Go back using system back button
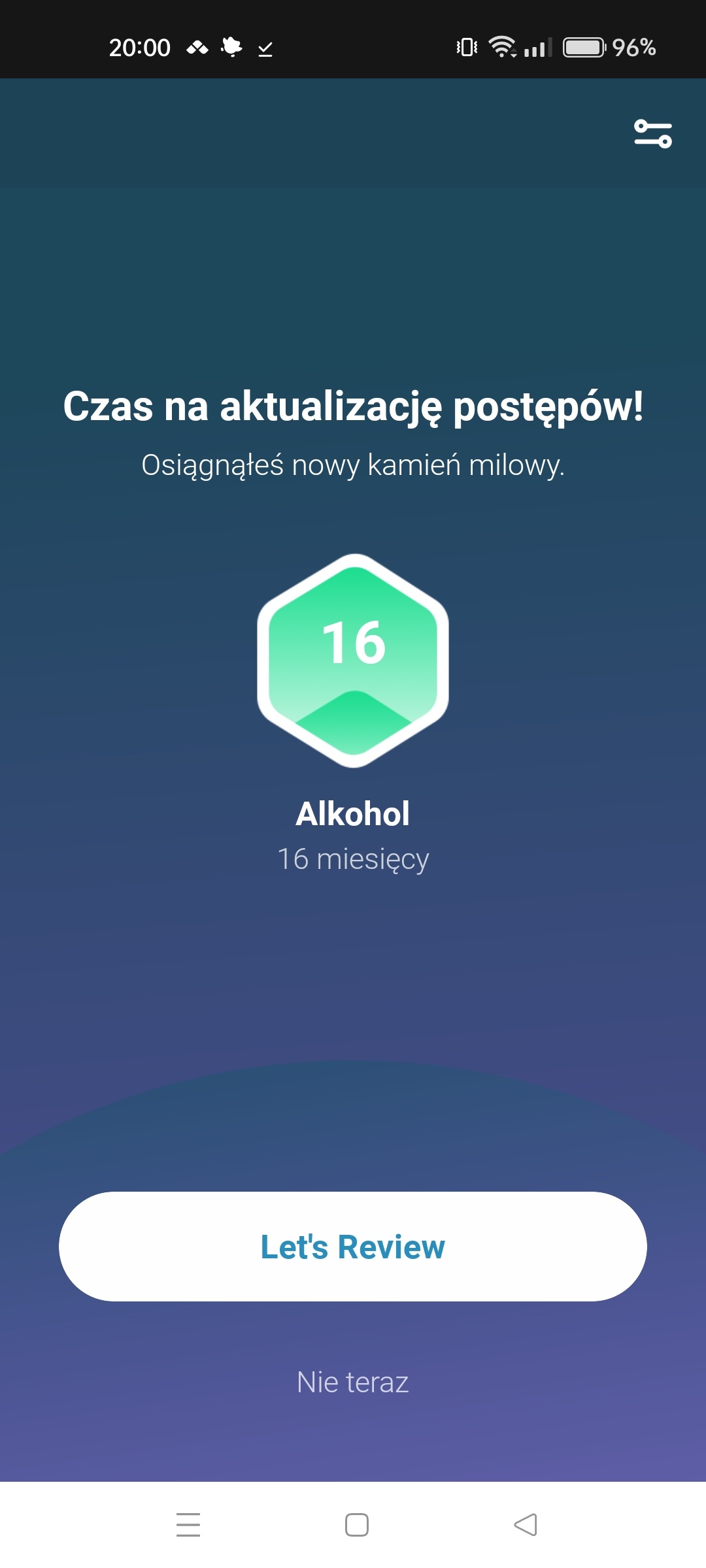 point(526,1525)
